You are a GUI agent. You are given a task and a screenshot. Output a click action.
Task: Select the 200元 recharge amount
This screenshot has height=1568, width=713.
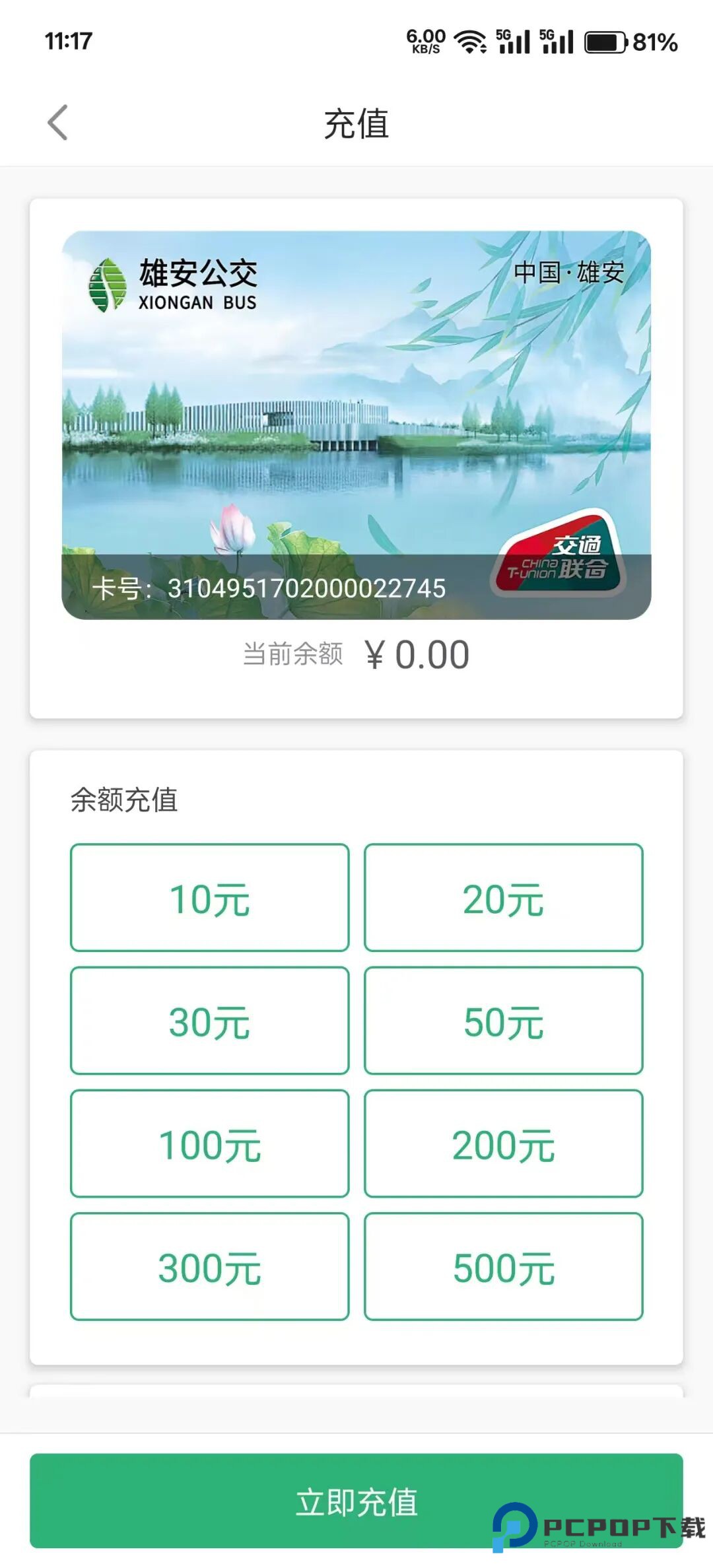tap(504, 1143)
